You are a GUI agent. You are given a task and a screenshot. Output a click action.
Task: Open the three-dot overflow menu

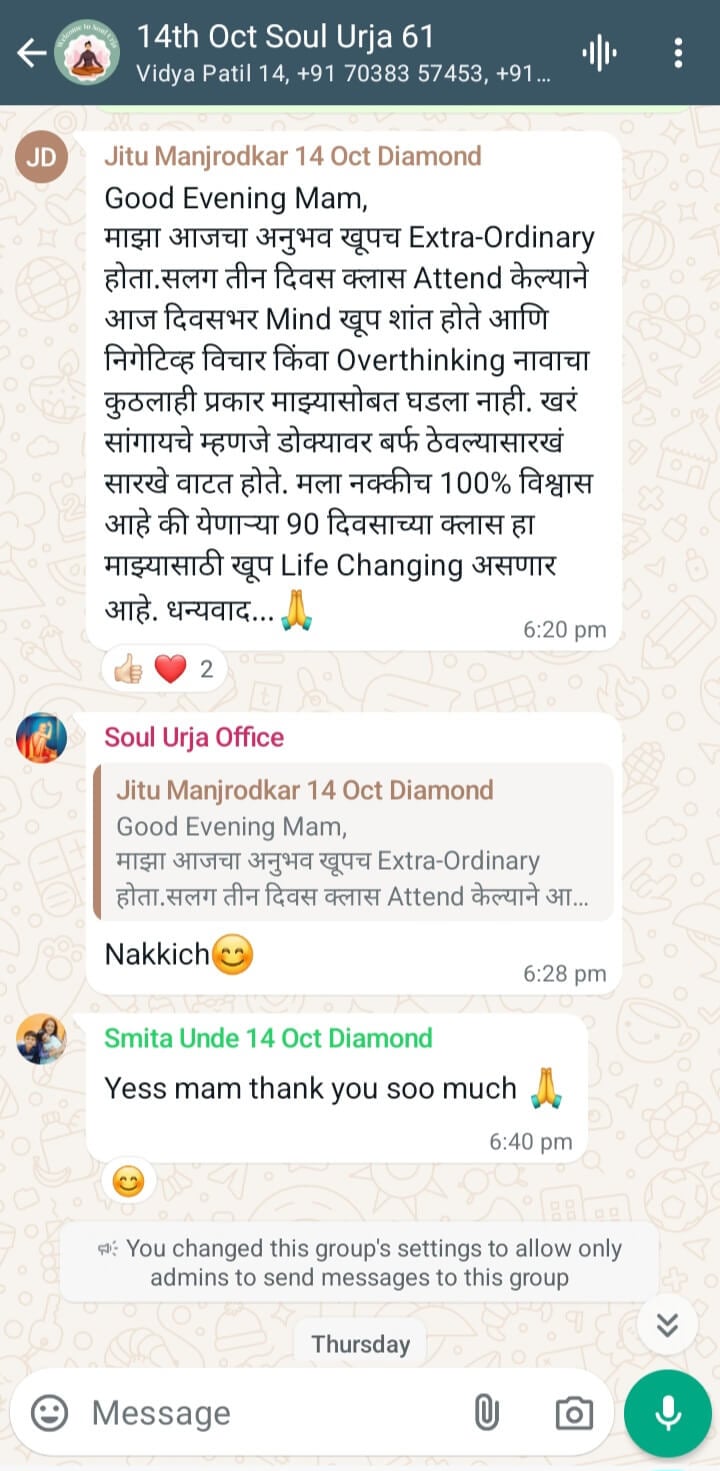tap(678, 53)
